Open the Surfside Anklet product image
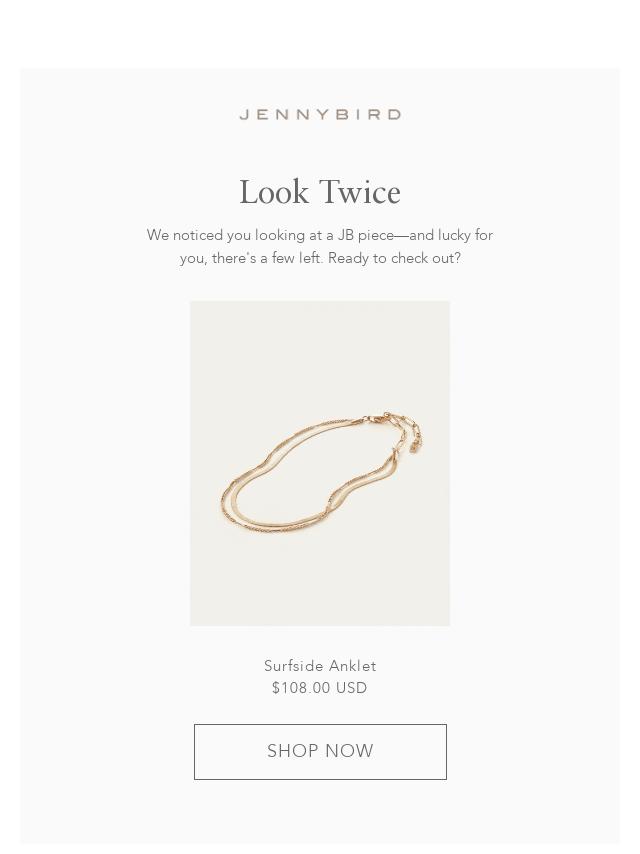This screenshot has width=640, height=854. click(x=320, y=463)
